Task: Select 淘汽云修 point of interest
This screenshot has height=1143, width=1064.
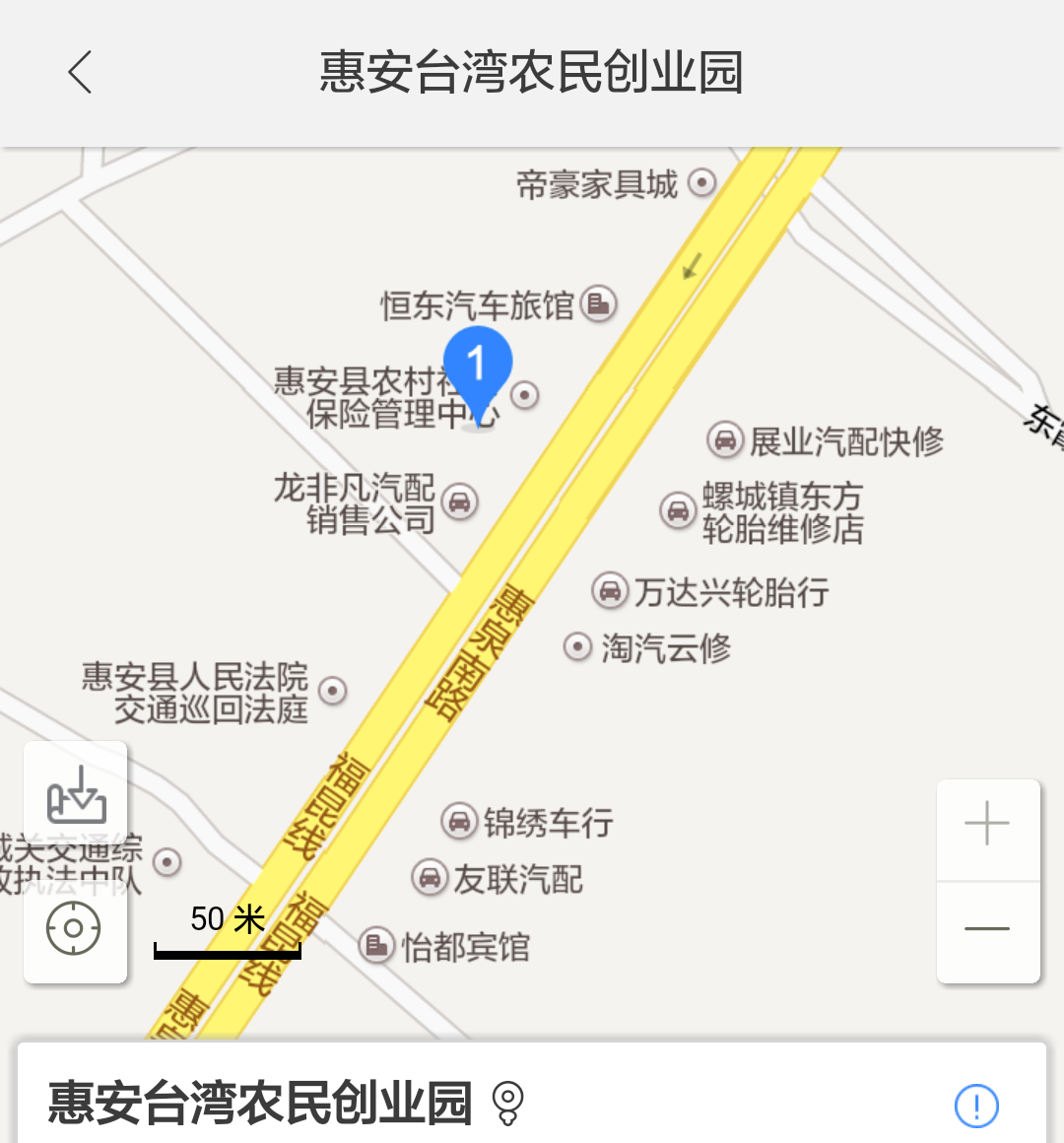Action: (577, 646)
